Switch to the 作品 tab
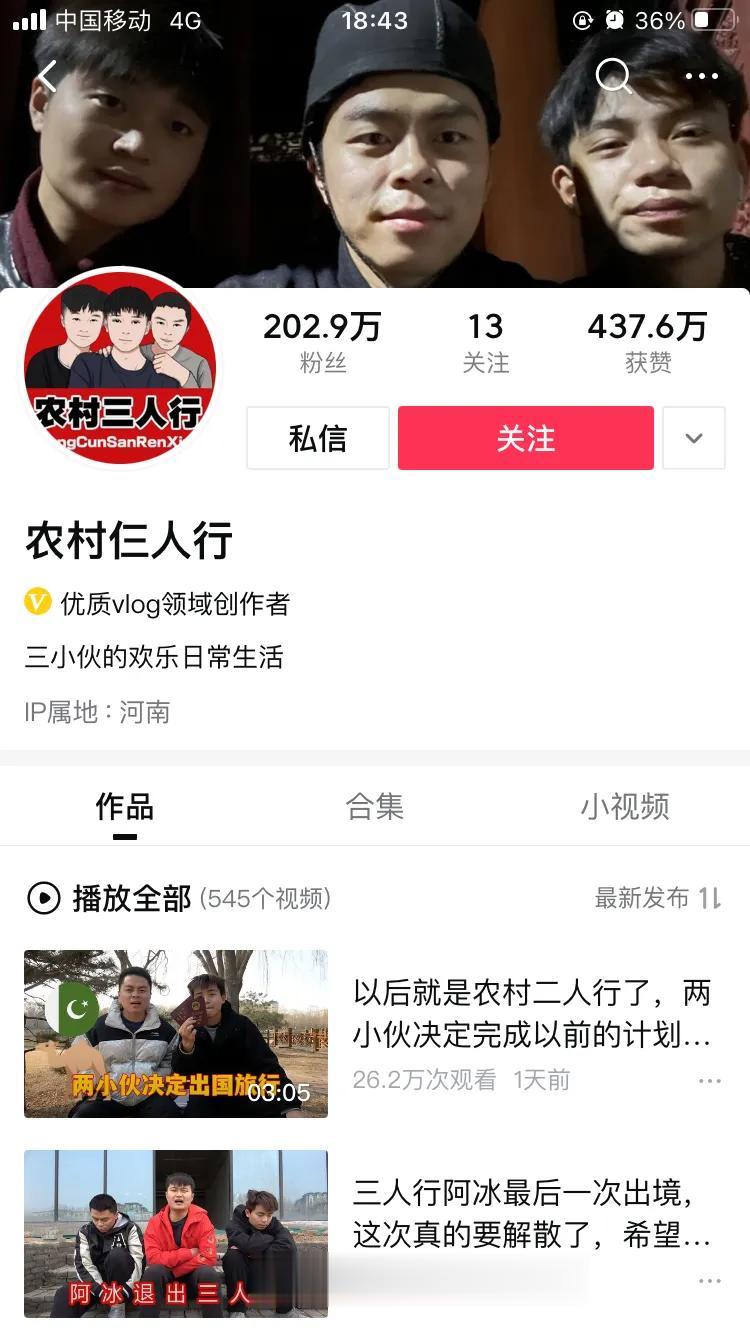750x1334 pixels. [125, 806]
